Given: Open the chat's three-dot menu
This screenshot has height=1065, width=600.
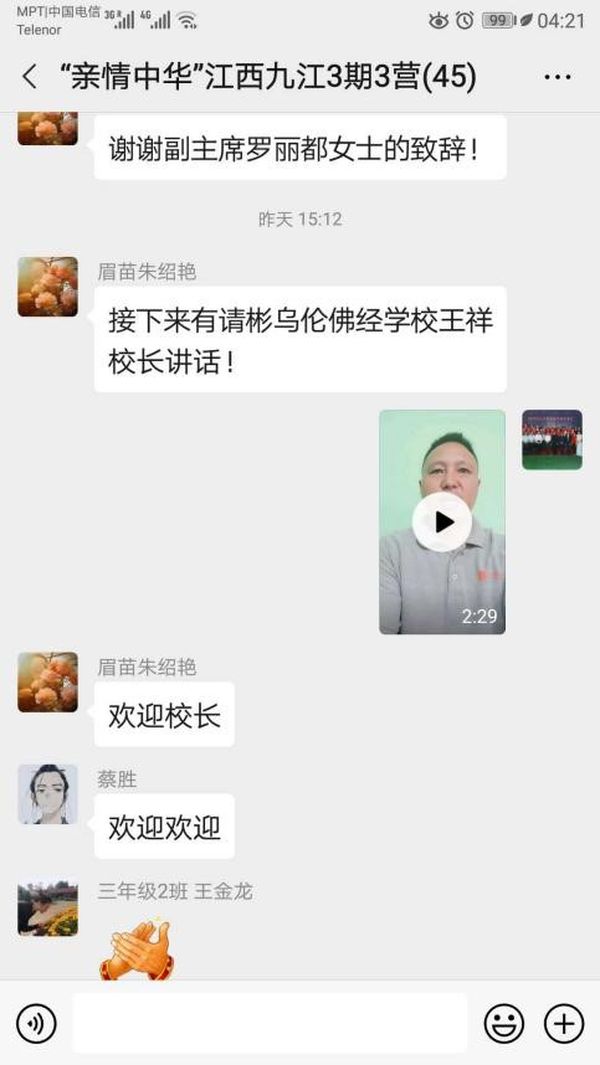Looking at the screenshot, I should pos(557,77).
